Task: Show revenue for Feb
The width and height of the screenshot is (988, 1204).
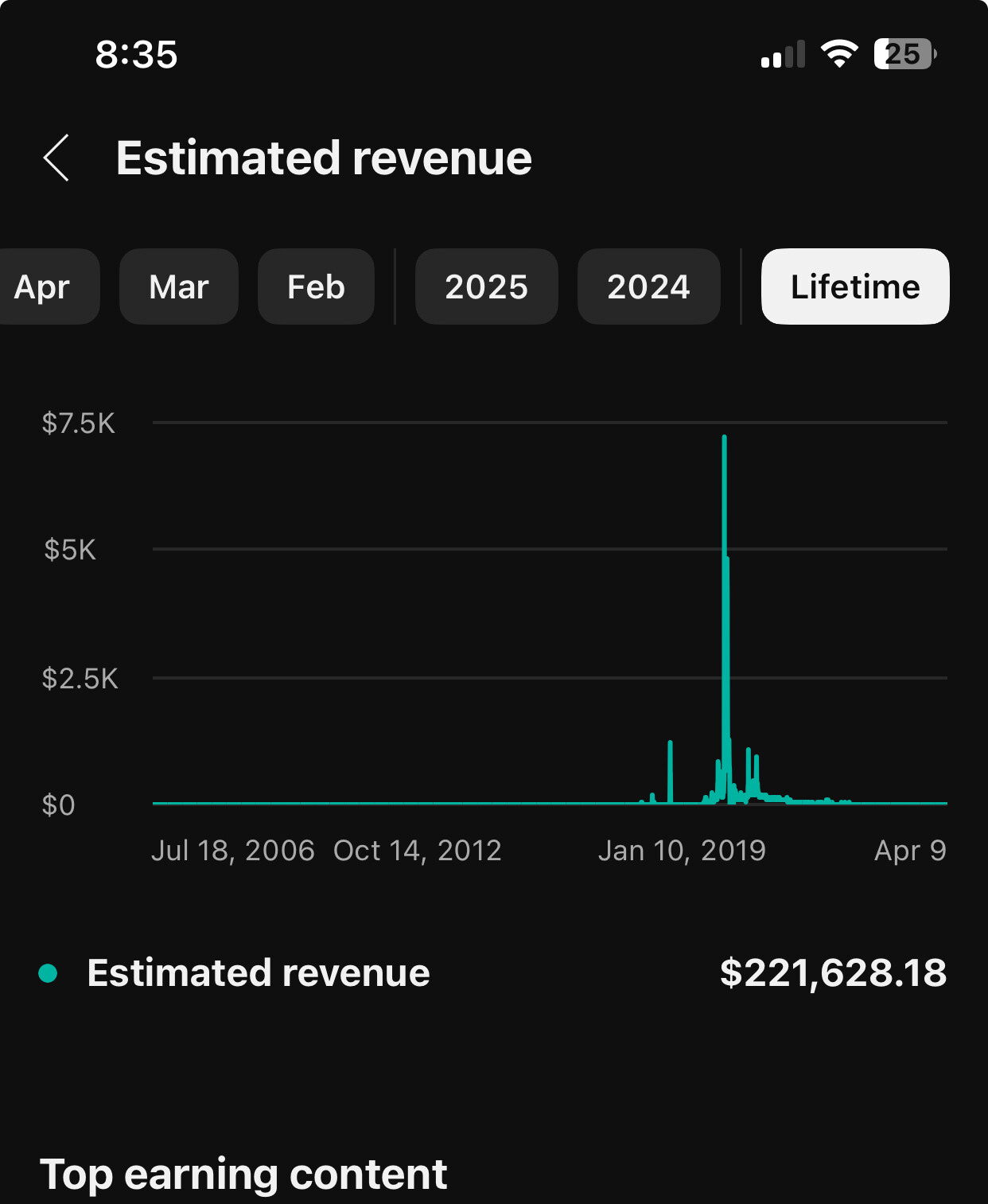Action: click(x=316, y=286)
